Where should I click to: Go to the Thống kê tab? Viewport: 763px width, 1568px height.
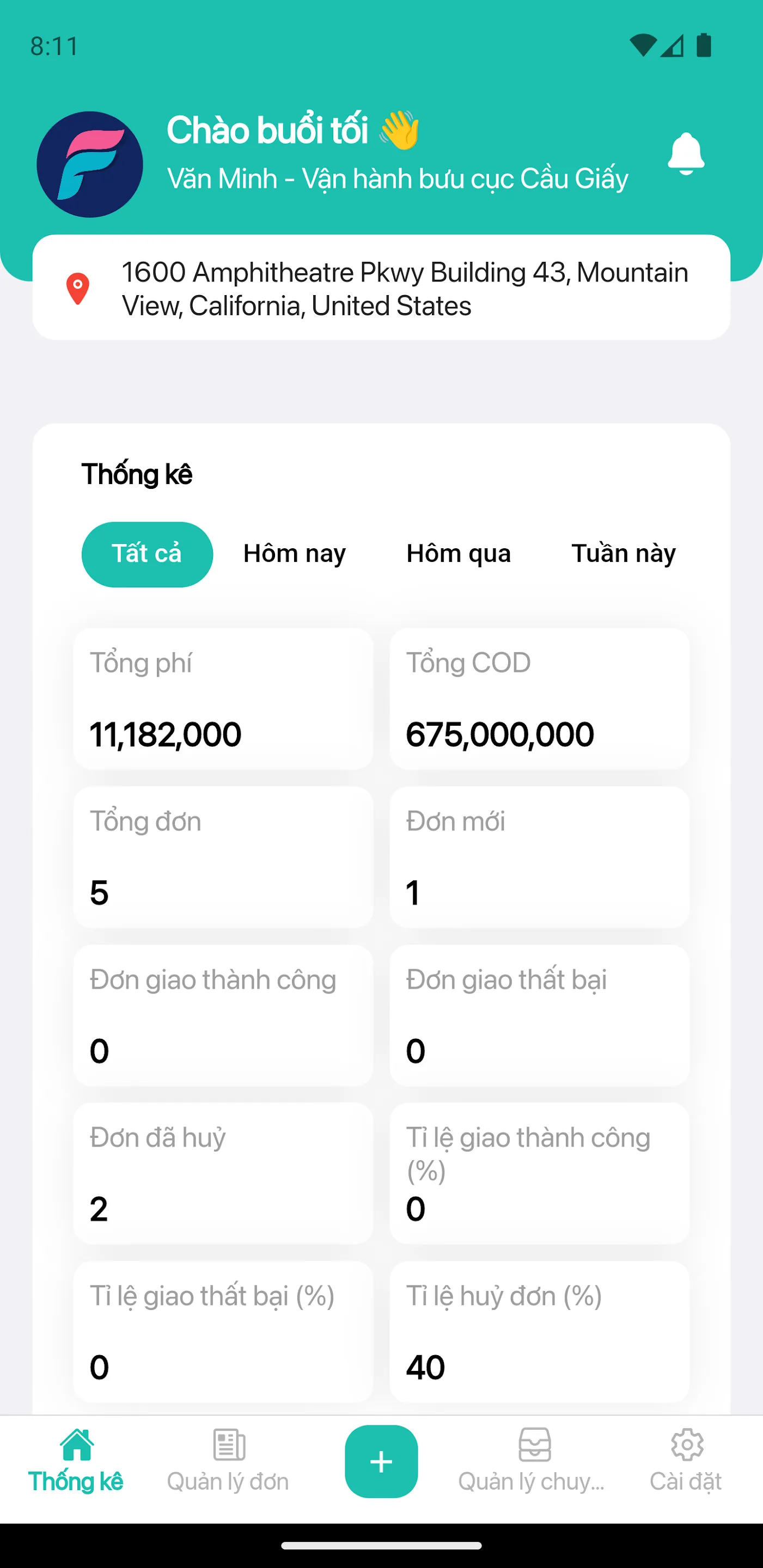coord(76,1461)
